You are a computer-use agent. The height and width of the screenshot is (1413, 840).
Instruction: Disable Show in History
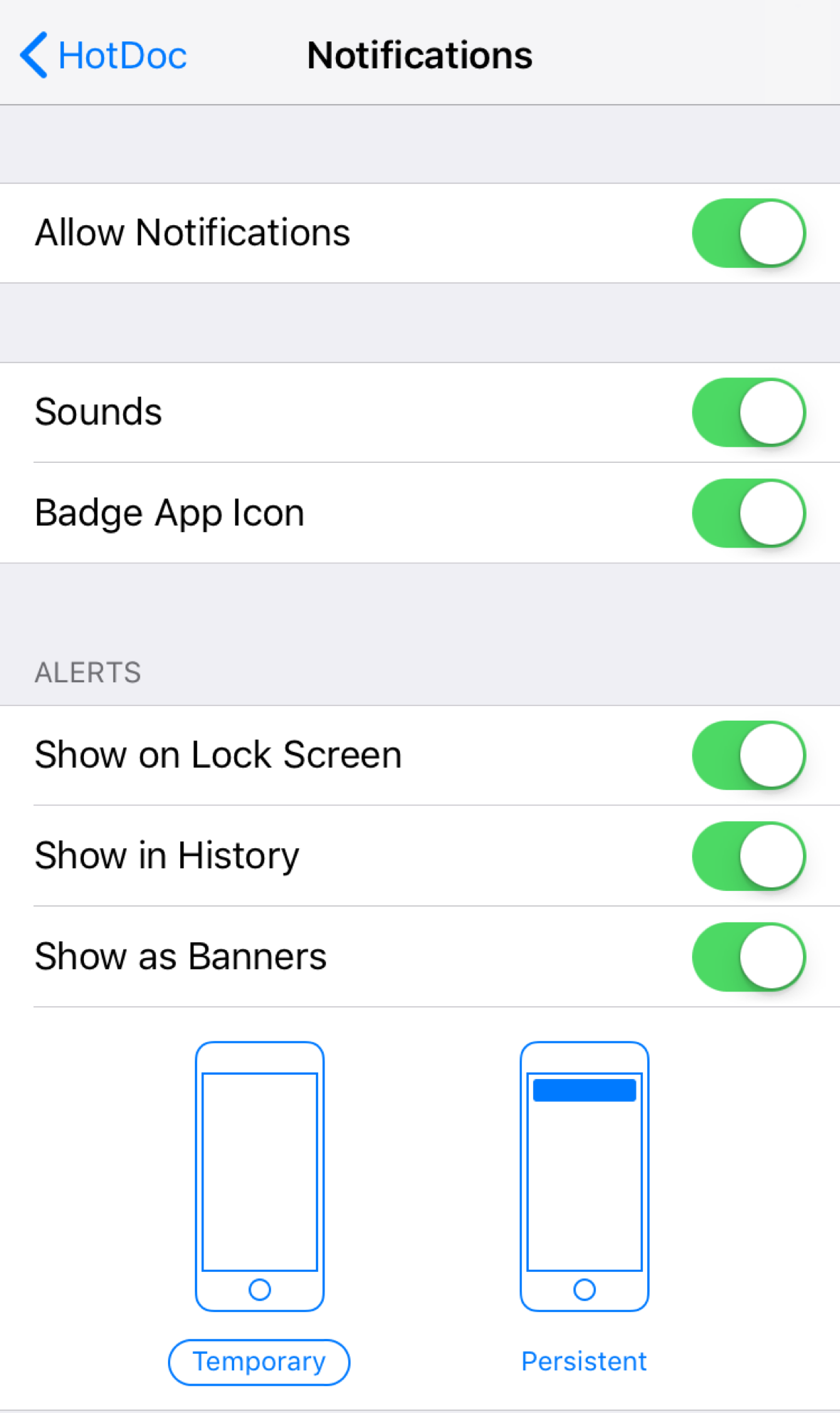click(749, 856)
